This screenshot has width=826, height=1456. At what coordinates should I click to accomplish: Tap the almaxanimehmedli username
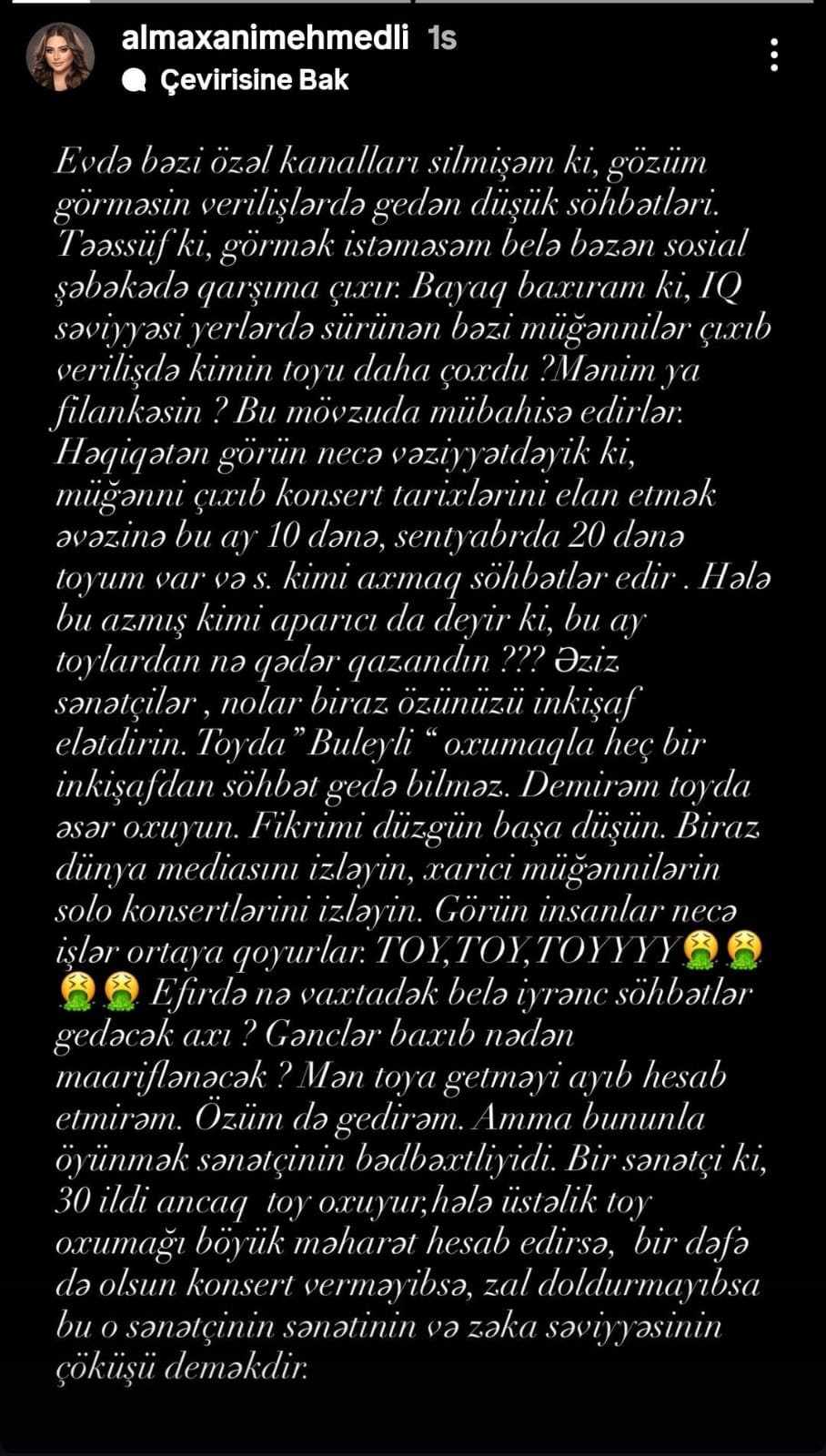point(265,37)
